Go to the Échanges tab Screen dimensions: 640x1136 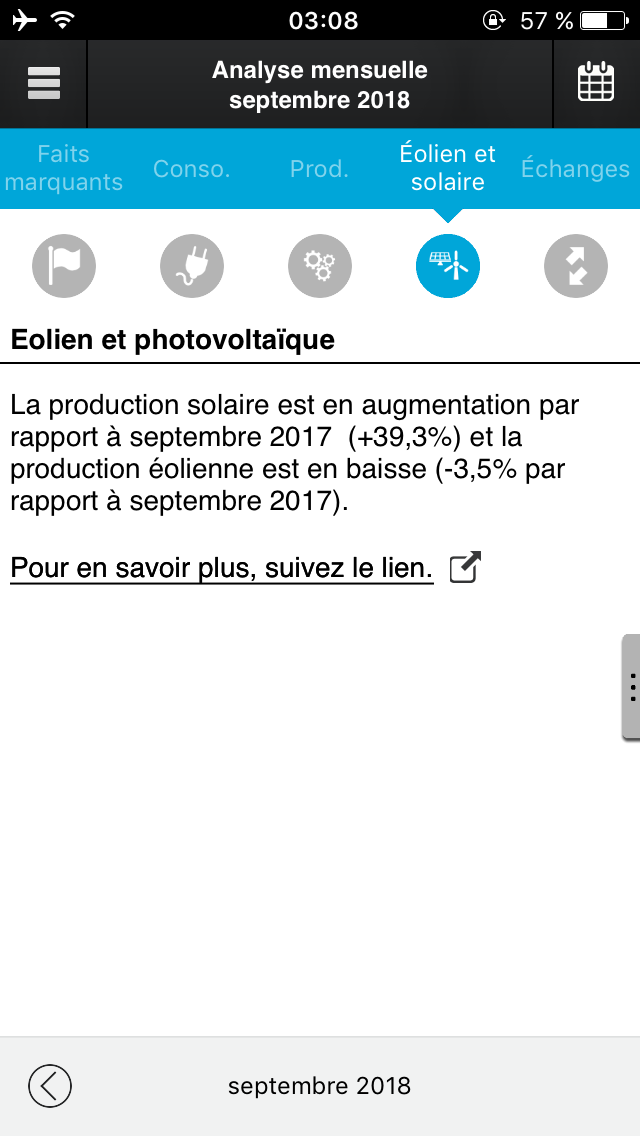click(575, 169)
